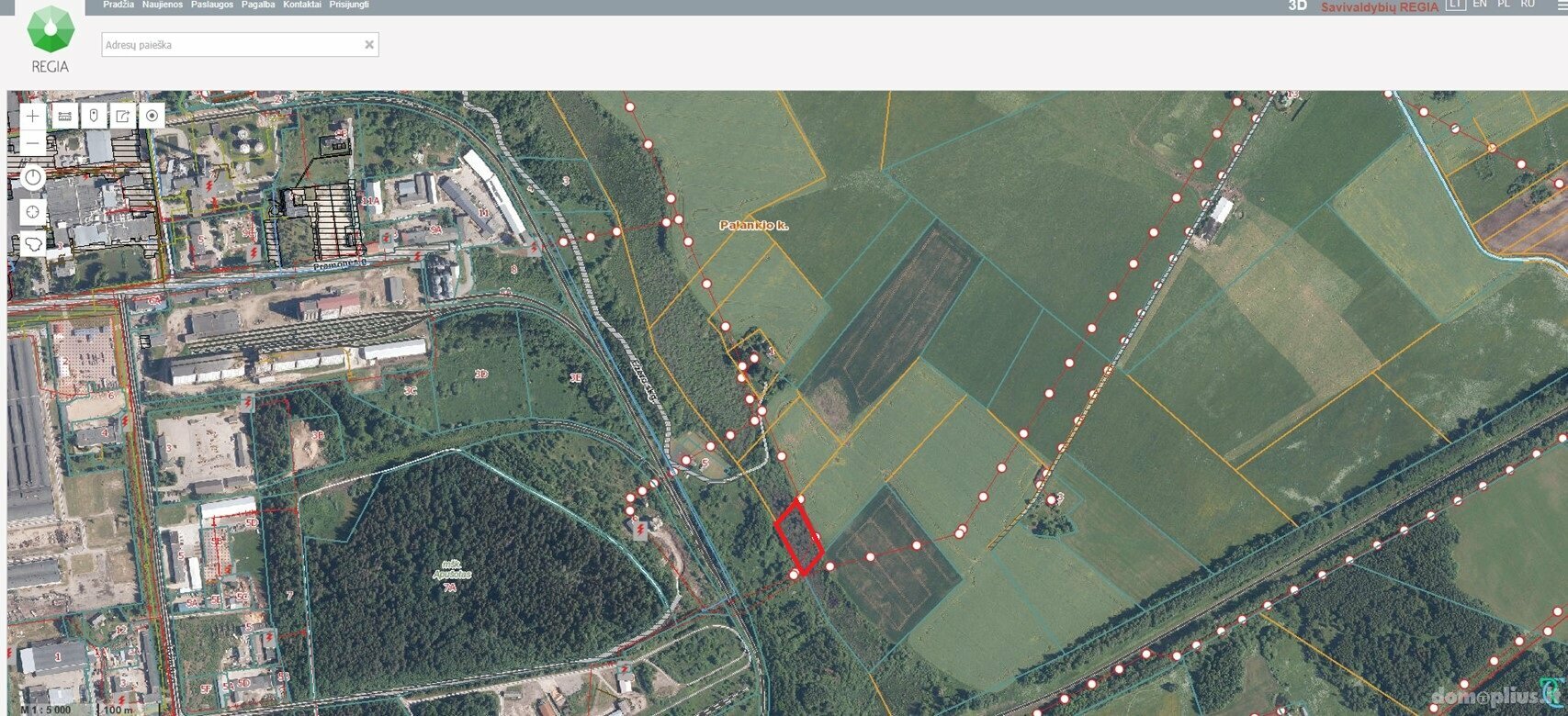This screenshot has height=716, width=1568.
Task: Activate the circular target tool
Action: (152, 116)
